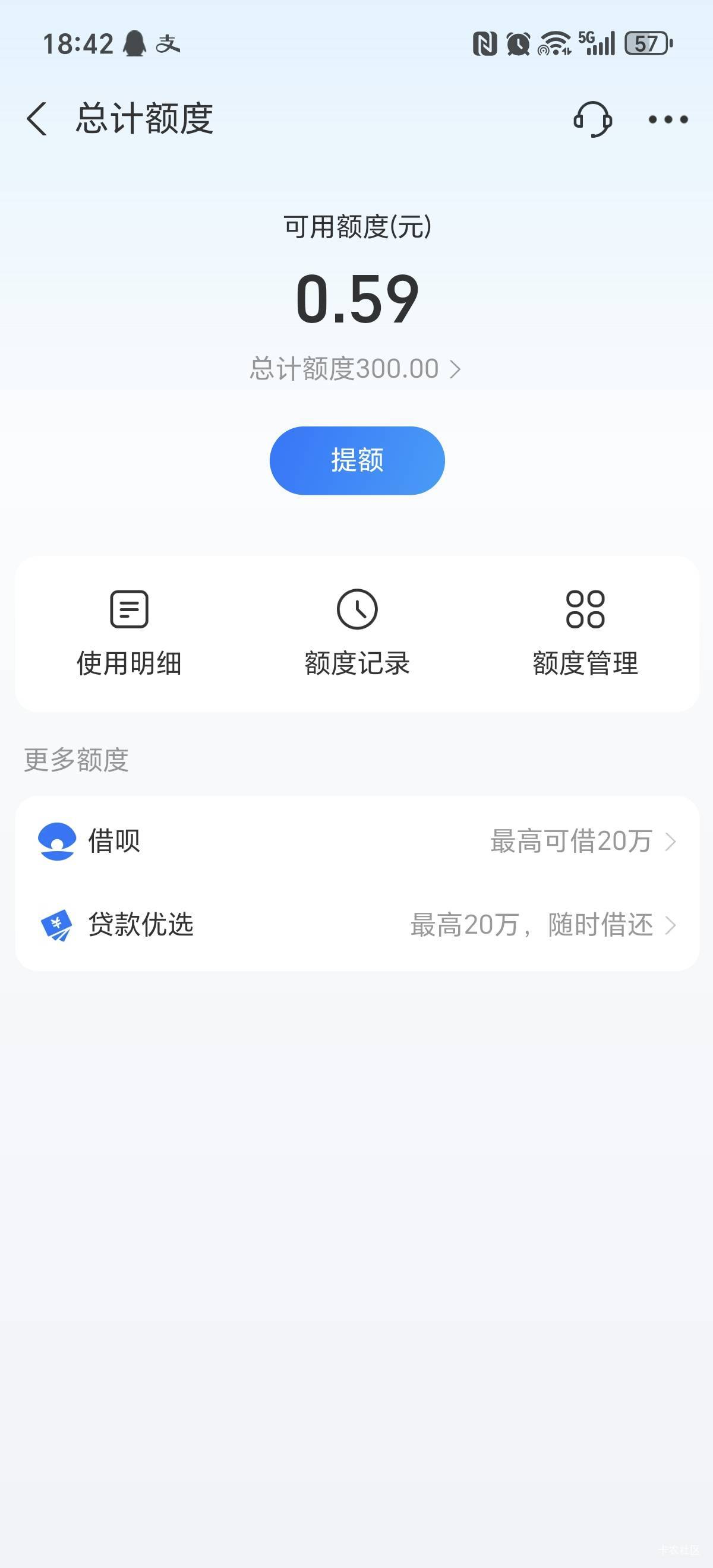This screenshot has width=713, height=1568.
Task: Open the 借呗 row
Action: (357, 841)
